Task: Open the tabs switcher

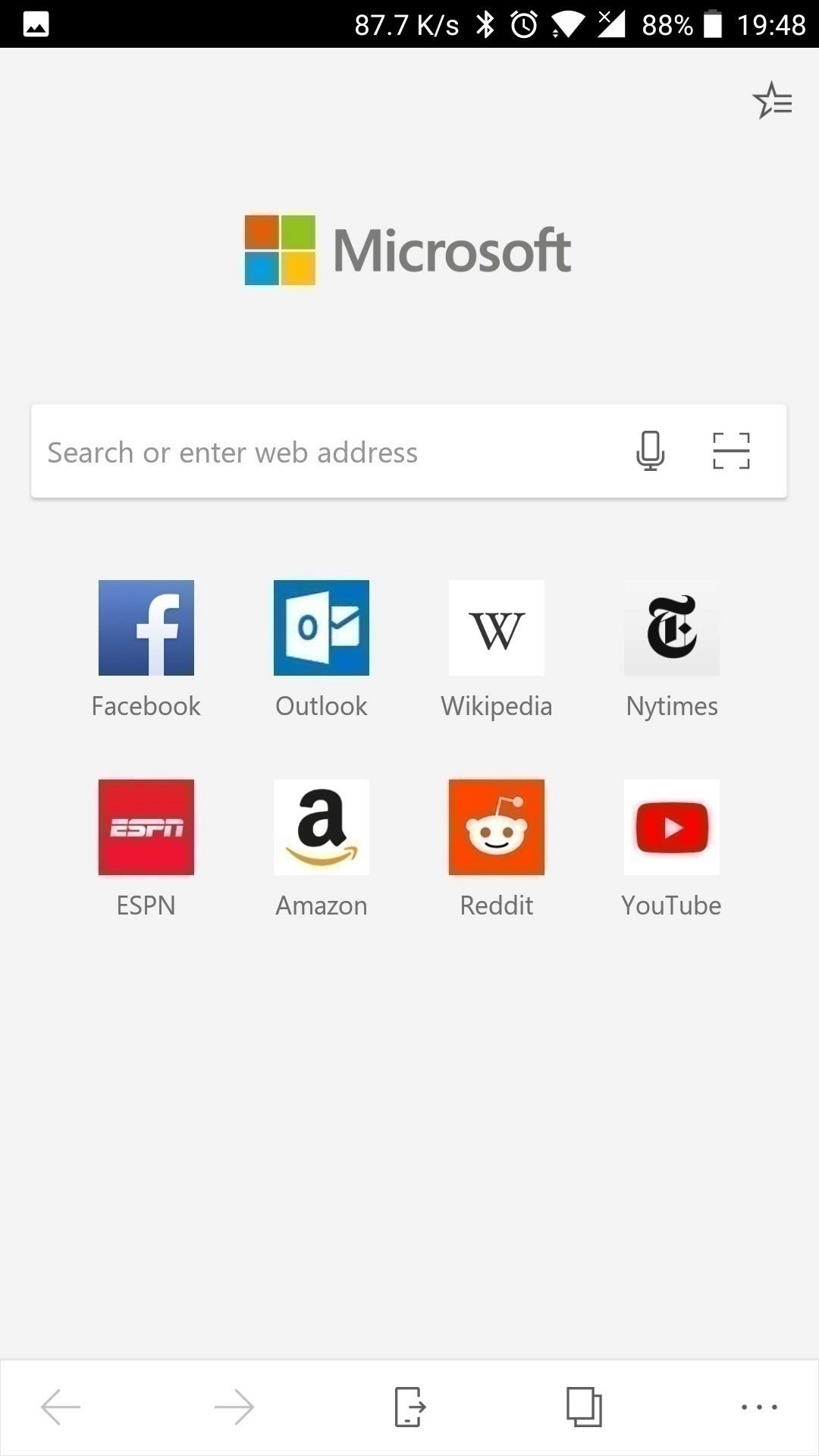Action: coord(584,1407)
